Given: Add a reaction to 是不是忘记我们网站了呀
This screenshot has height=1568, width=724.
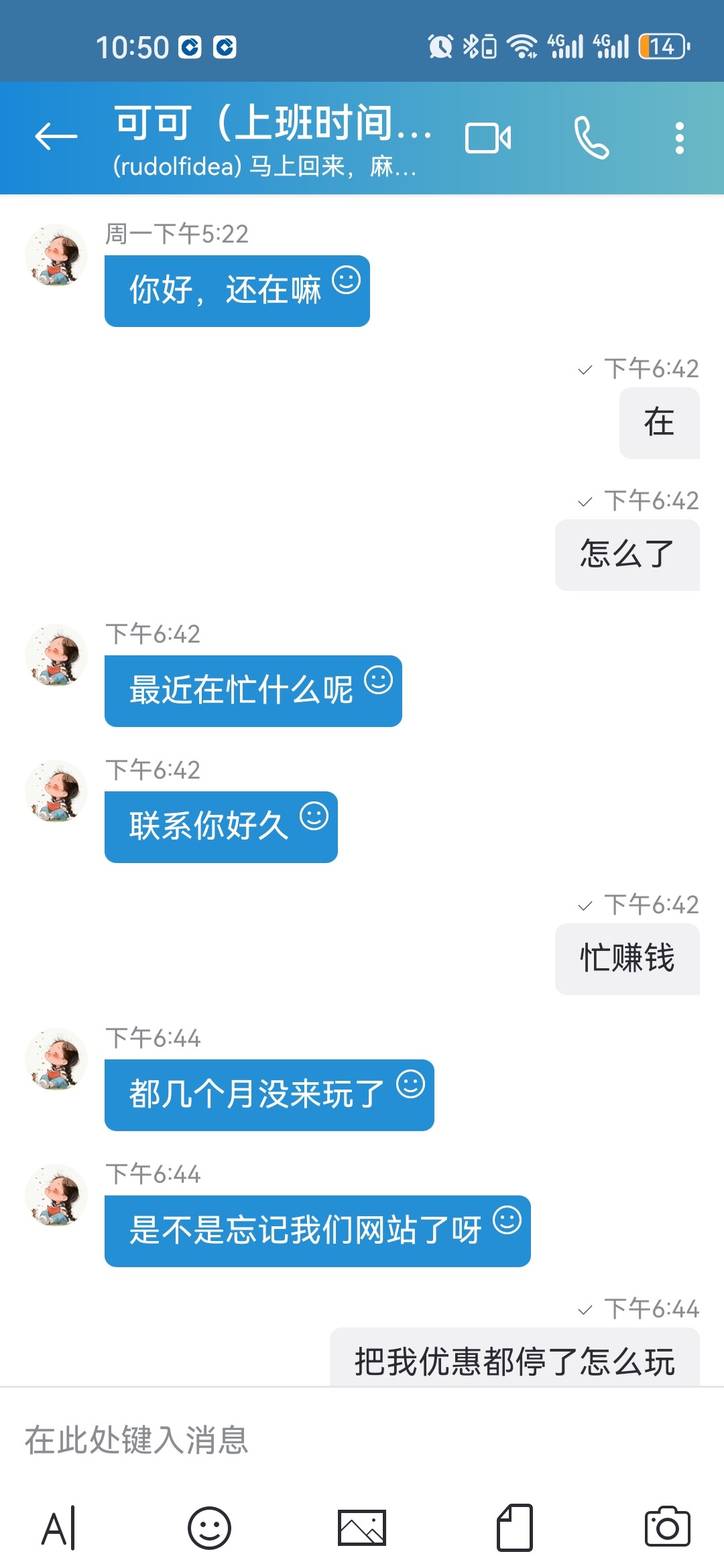Looking at the screenshot, I should pyautogui.click(x=507, y=1220).
